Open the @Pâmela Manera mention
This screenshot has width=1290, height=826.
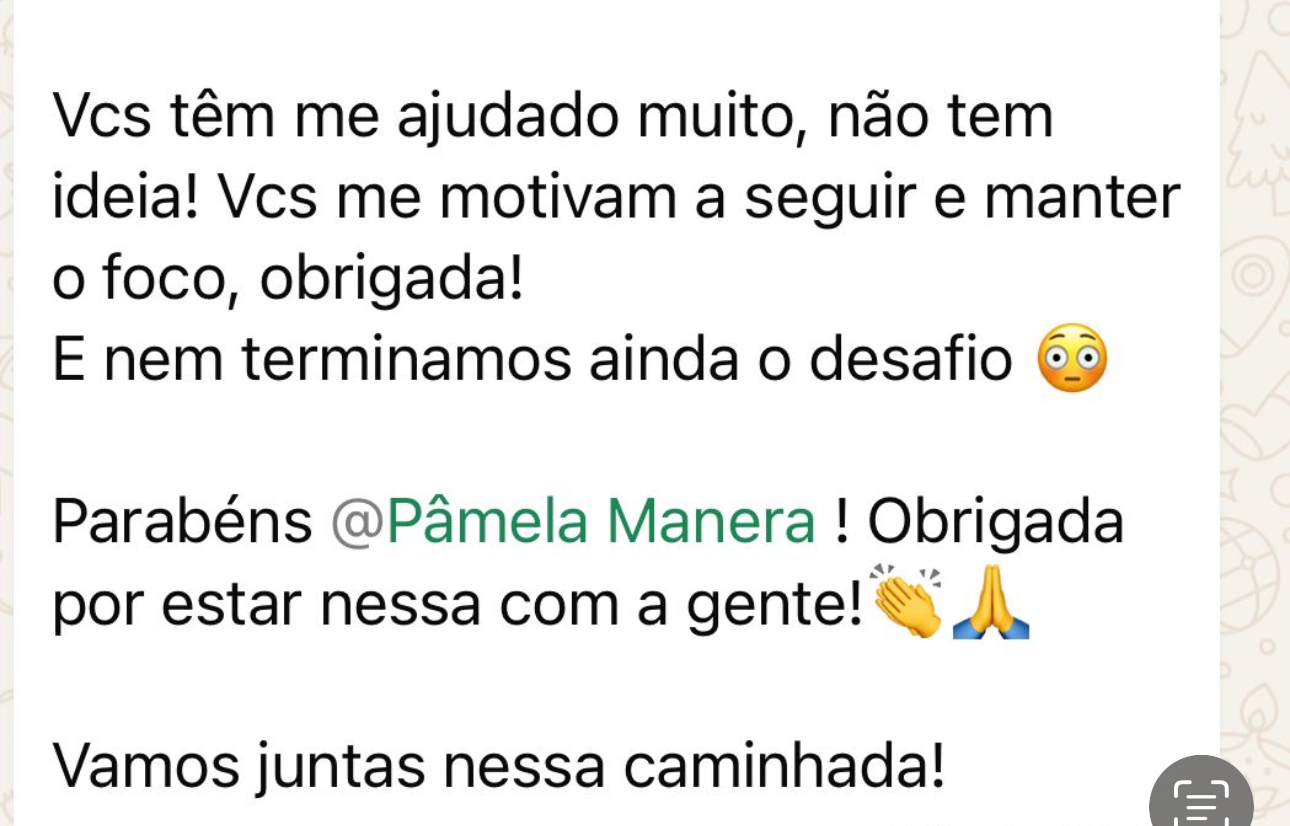pyautogui.click(x=574, y=523)
